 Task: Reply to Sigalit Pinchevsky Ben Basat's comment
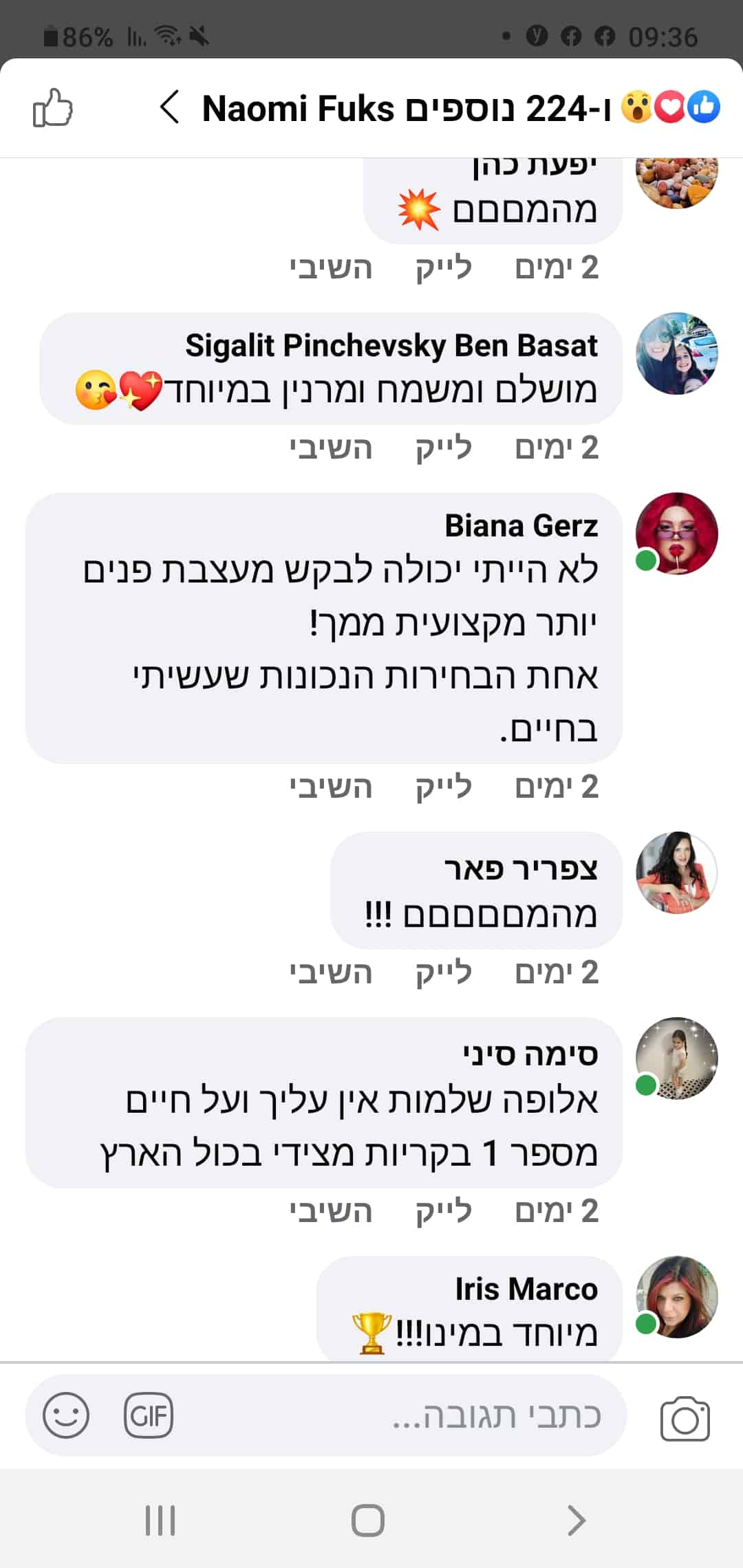(331, 448)
